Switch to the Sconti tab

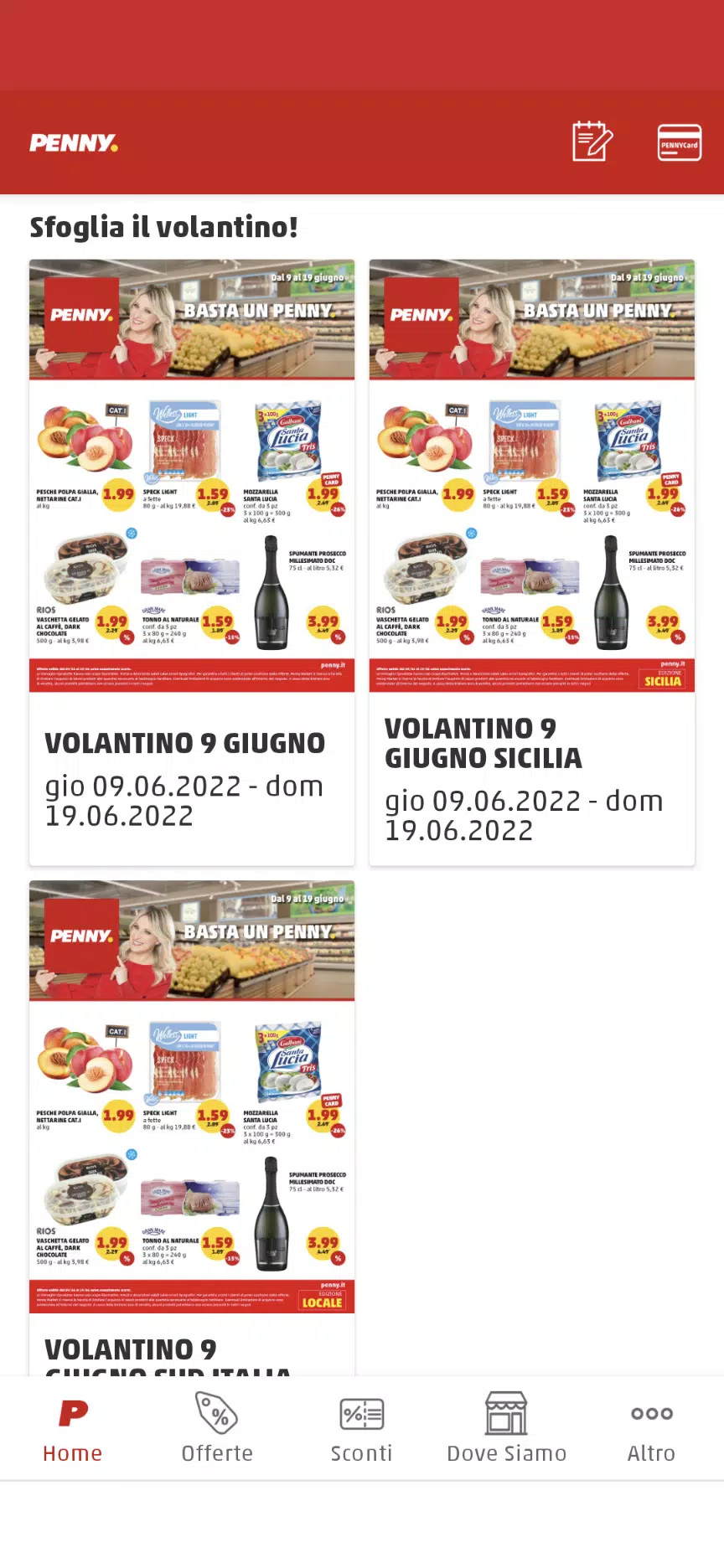point(362,1429)
